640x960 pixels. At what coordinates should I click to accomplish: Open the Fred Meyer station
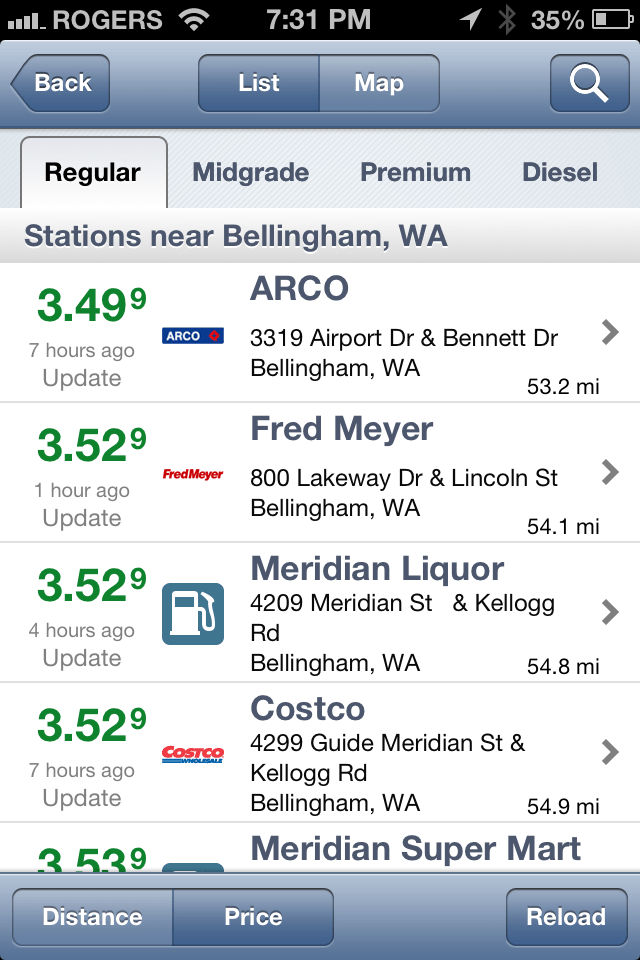coord(420,473)
